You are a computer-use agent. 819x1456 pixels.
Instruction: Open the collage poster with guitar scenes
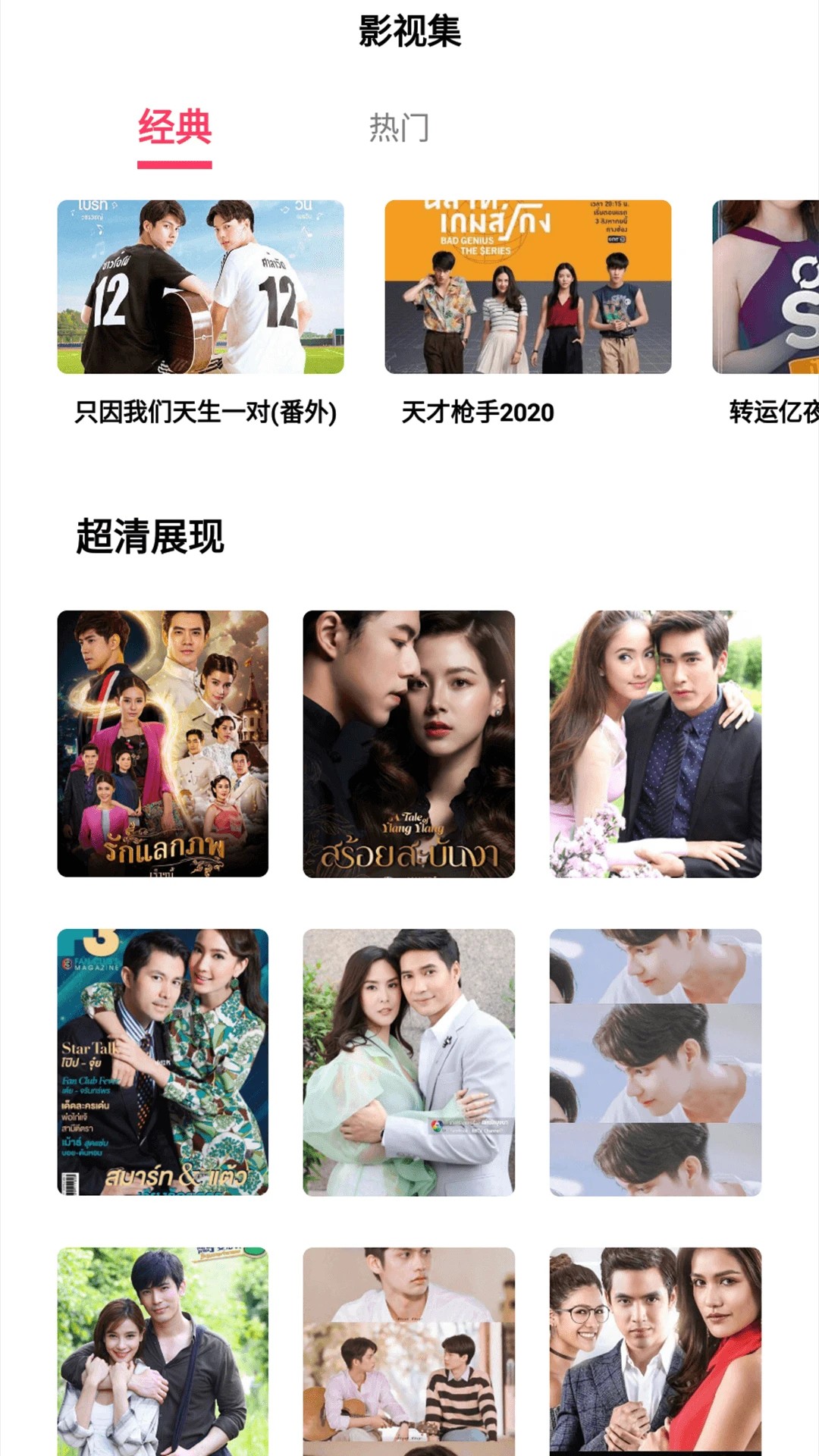pos(407,1357)
